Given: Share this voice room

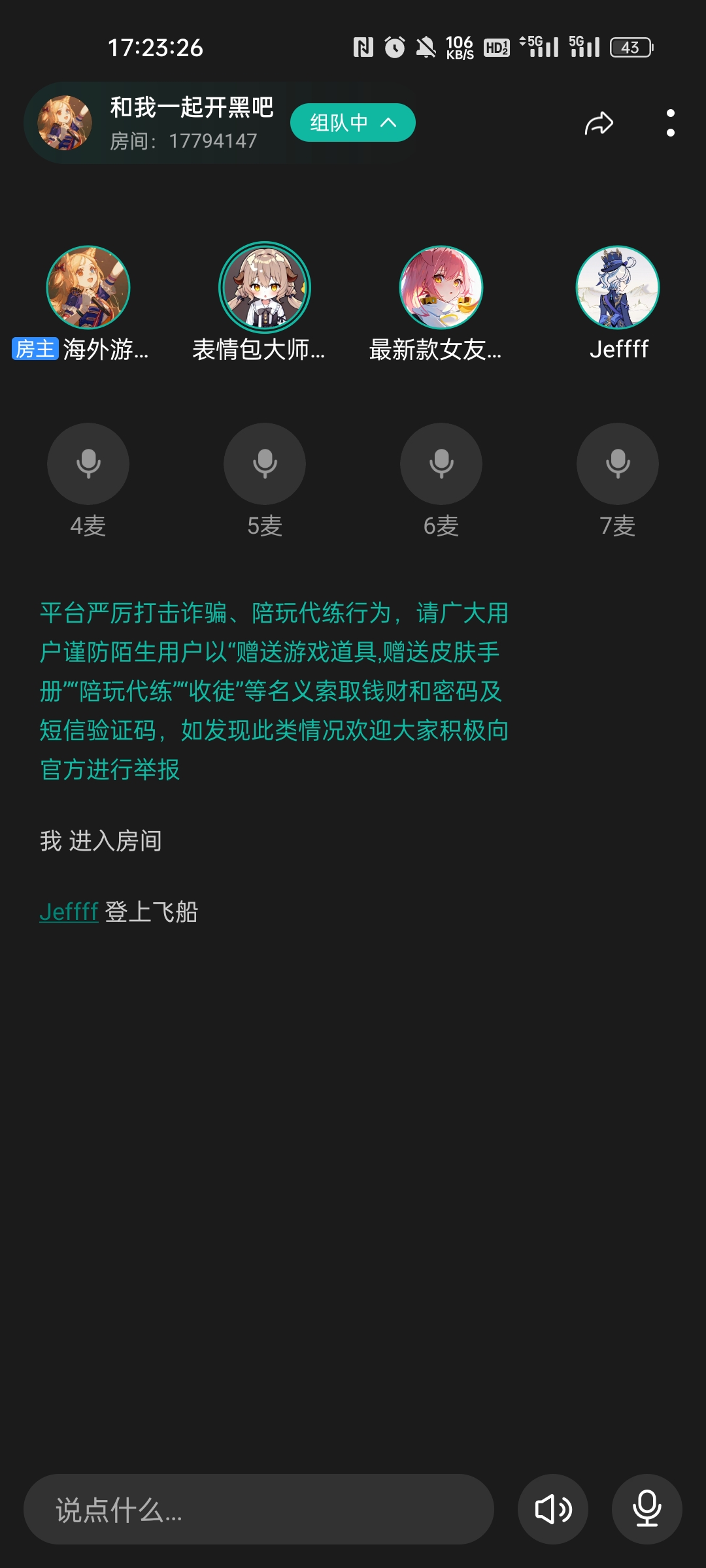Looking at the screenshot, I should pos(599,123).
